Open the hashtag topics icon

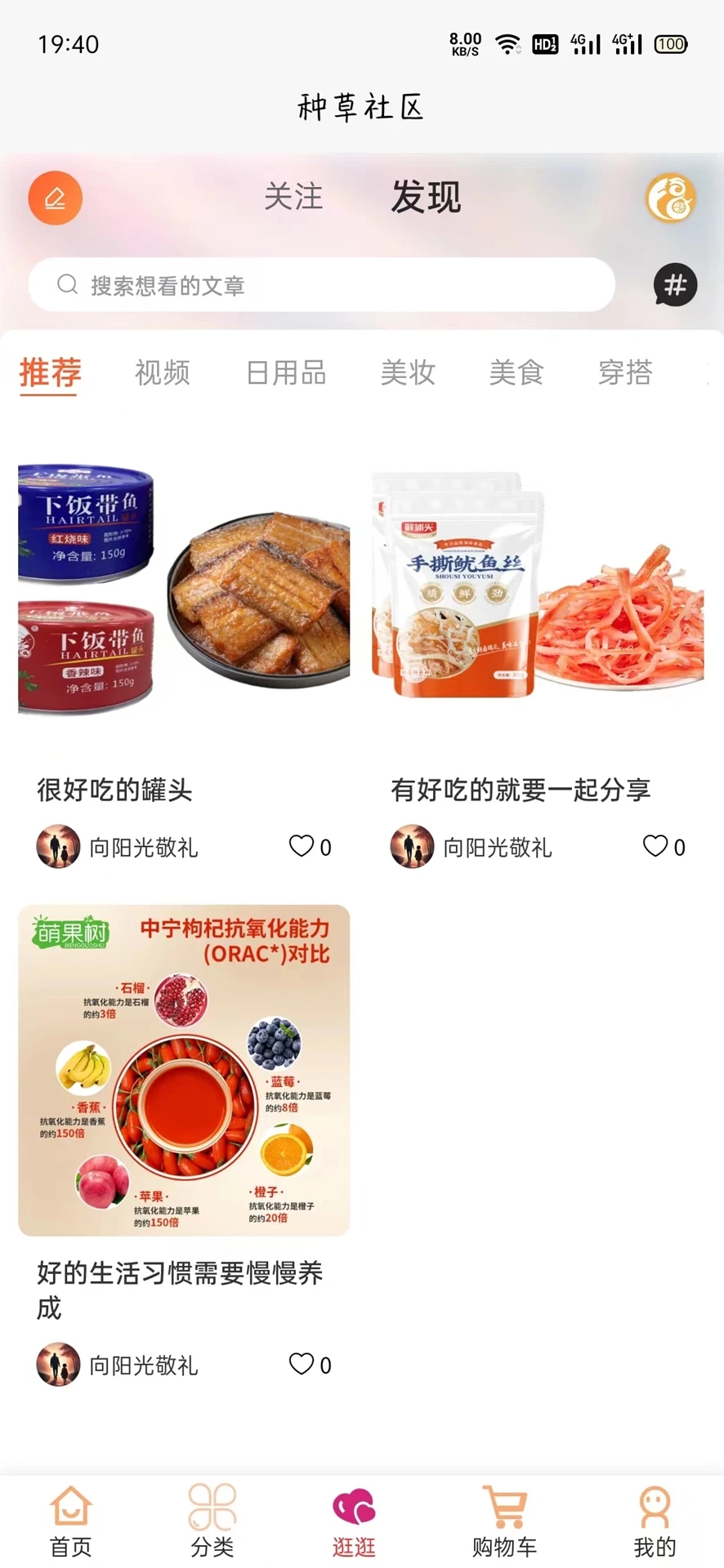[675, 285]
